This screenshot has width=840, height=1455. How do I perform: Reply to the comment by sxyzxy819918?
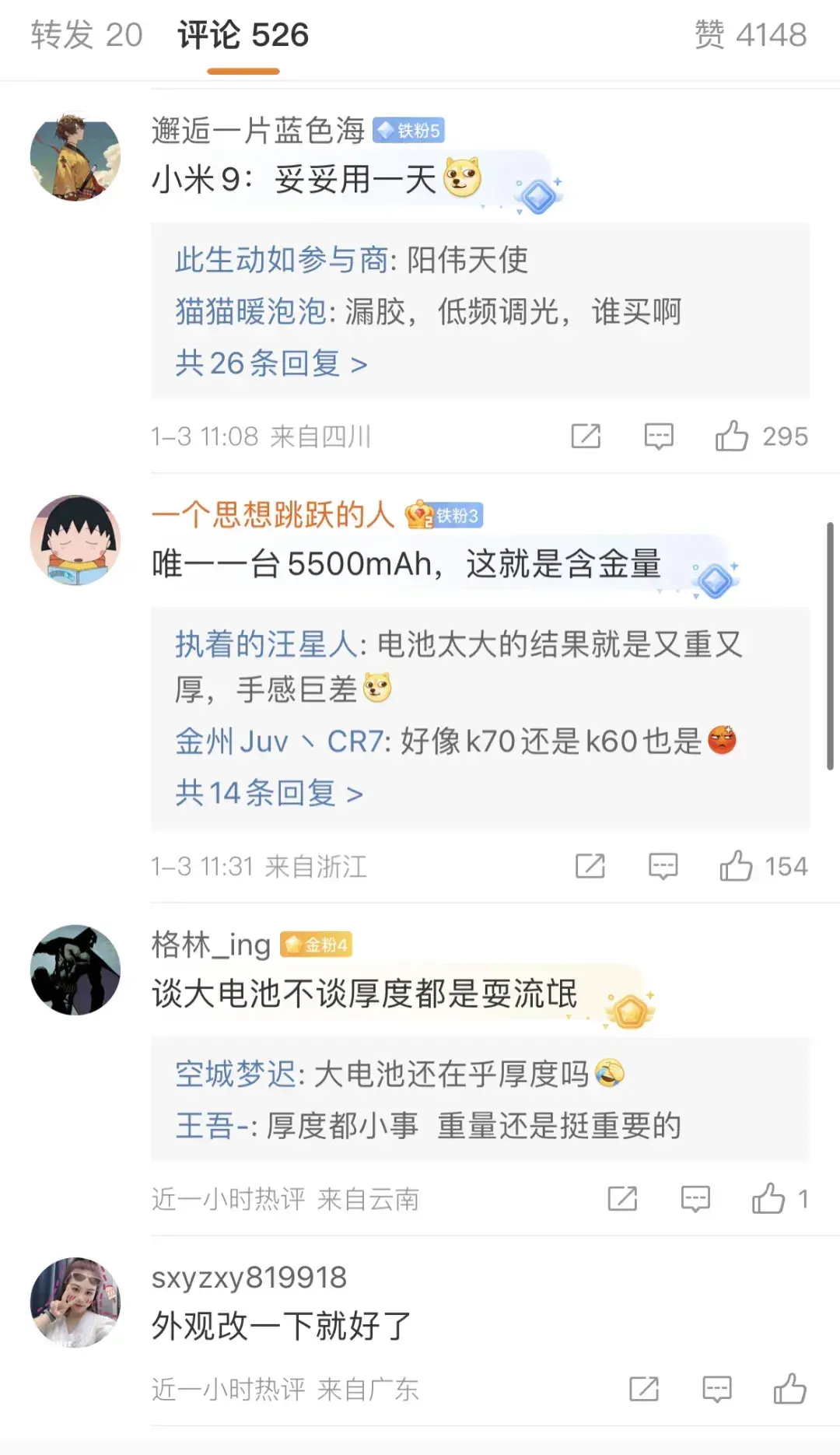tap(716, 1389)
